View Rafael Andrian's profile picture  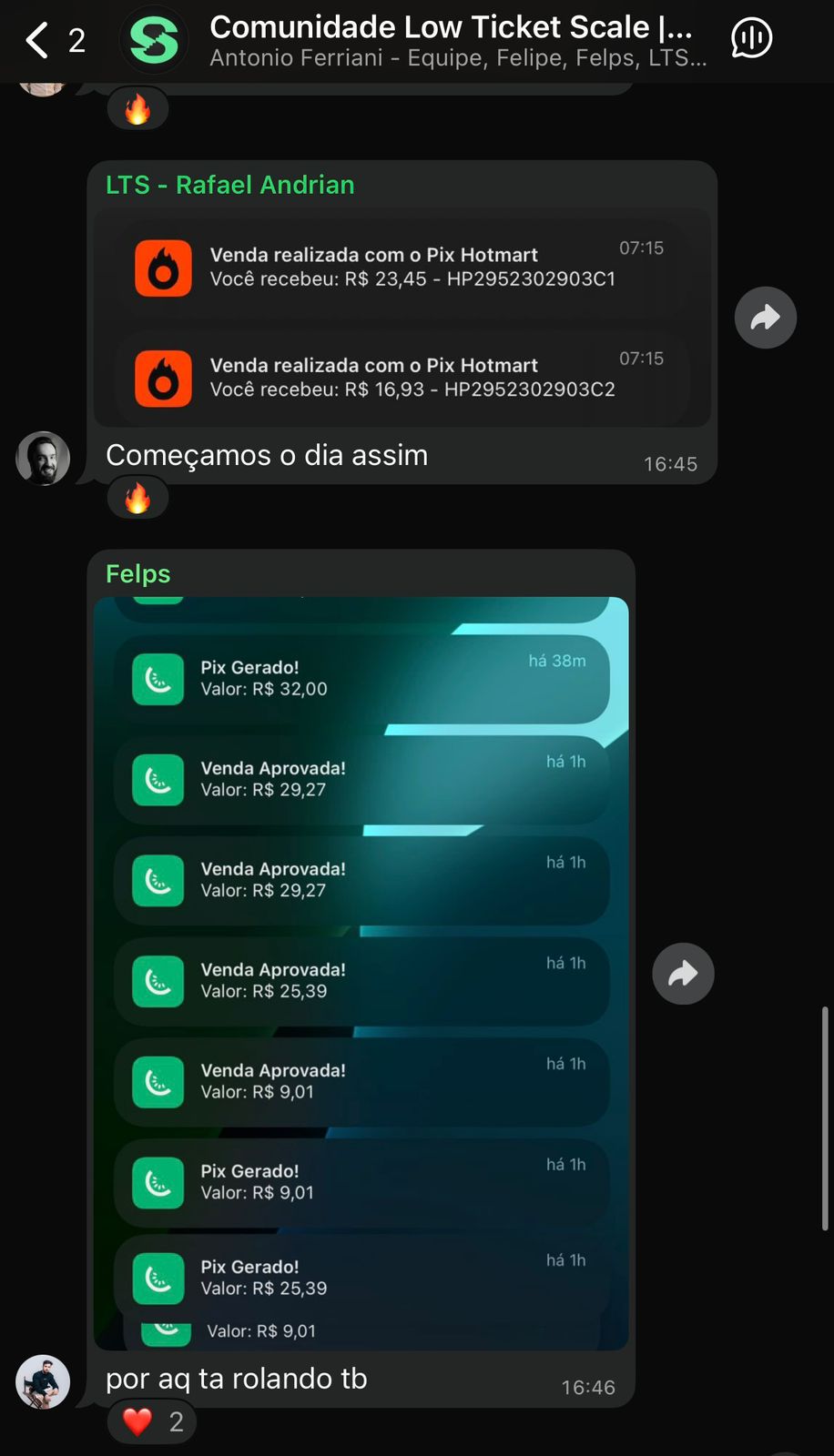pyautogui.click(x=43, y=458)
